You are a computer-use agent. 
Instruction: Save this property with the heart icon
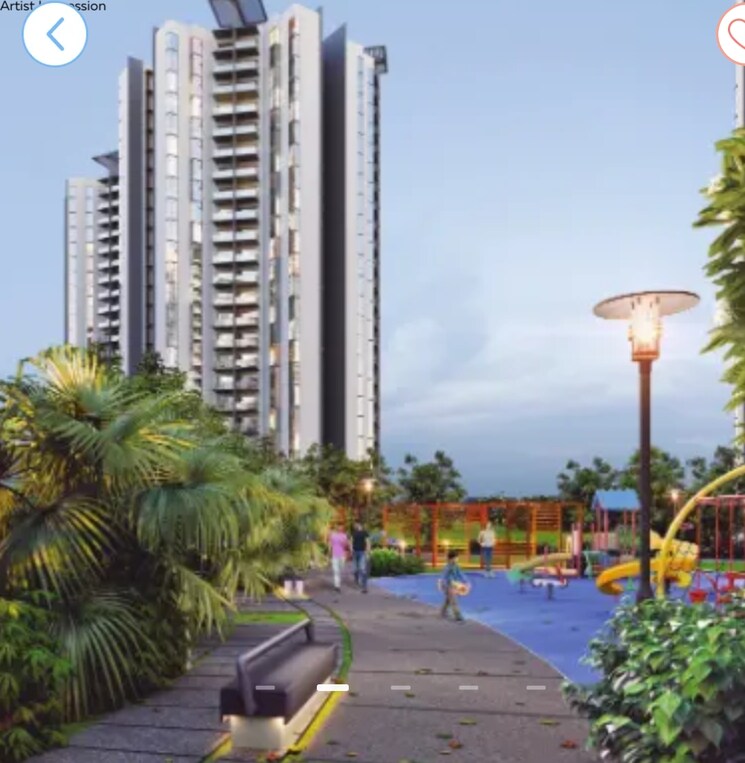click(734, 35)
